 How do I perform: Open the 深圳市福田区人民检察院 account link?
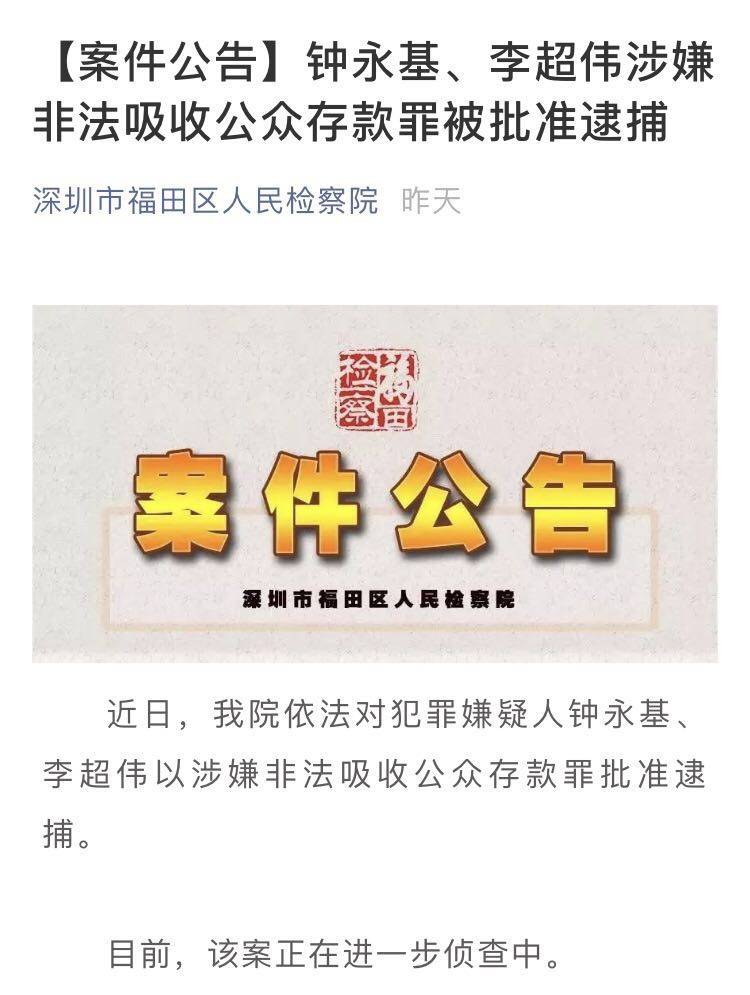pyautogui.click(x=206, y=201)
